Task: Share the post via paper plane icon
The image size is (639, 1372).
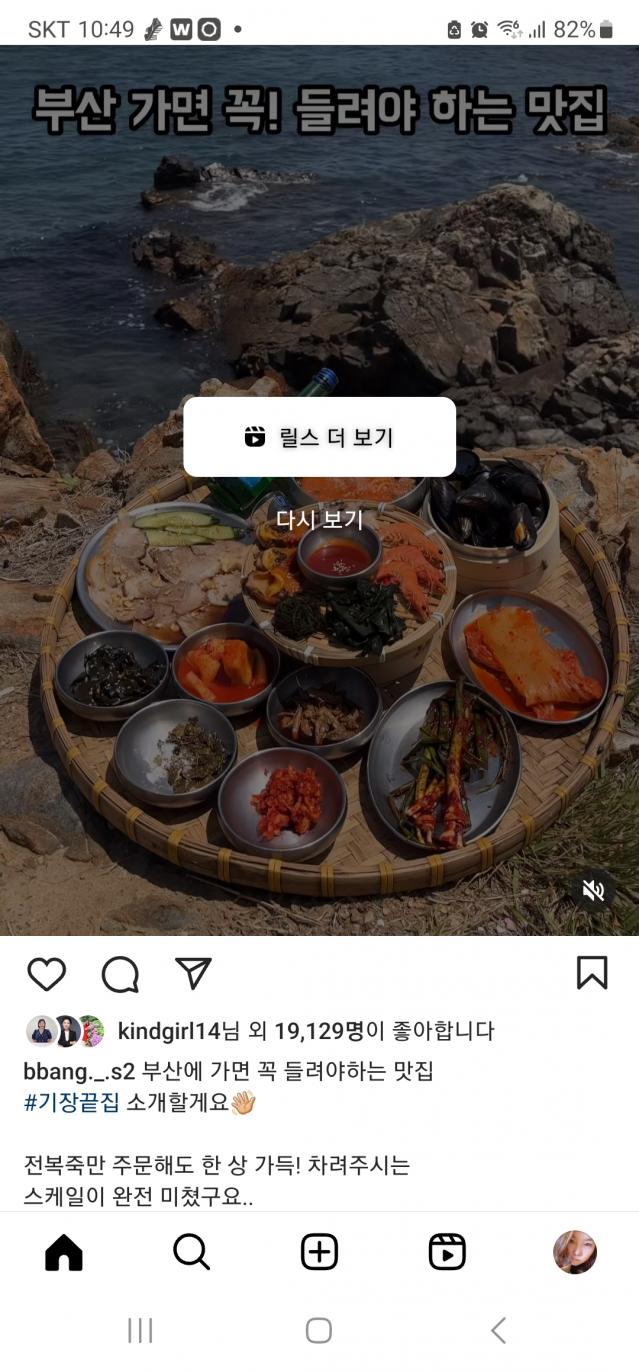Action: click(193, 972)
